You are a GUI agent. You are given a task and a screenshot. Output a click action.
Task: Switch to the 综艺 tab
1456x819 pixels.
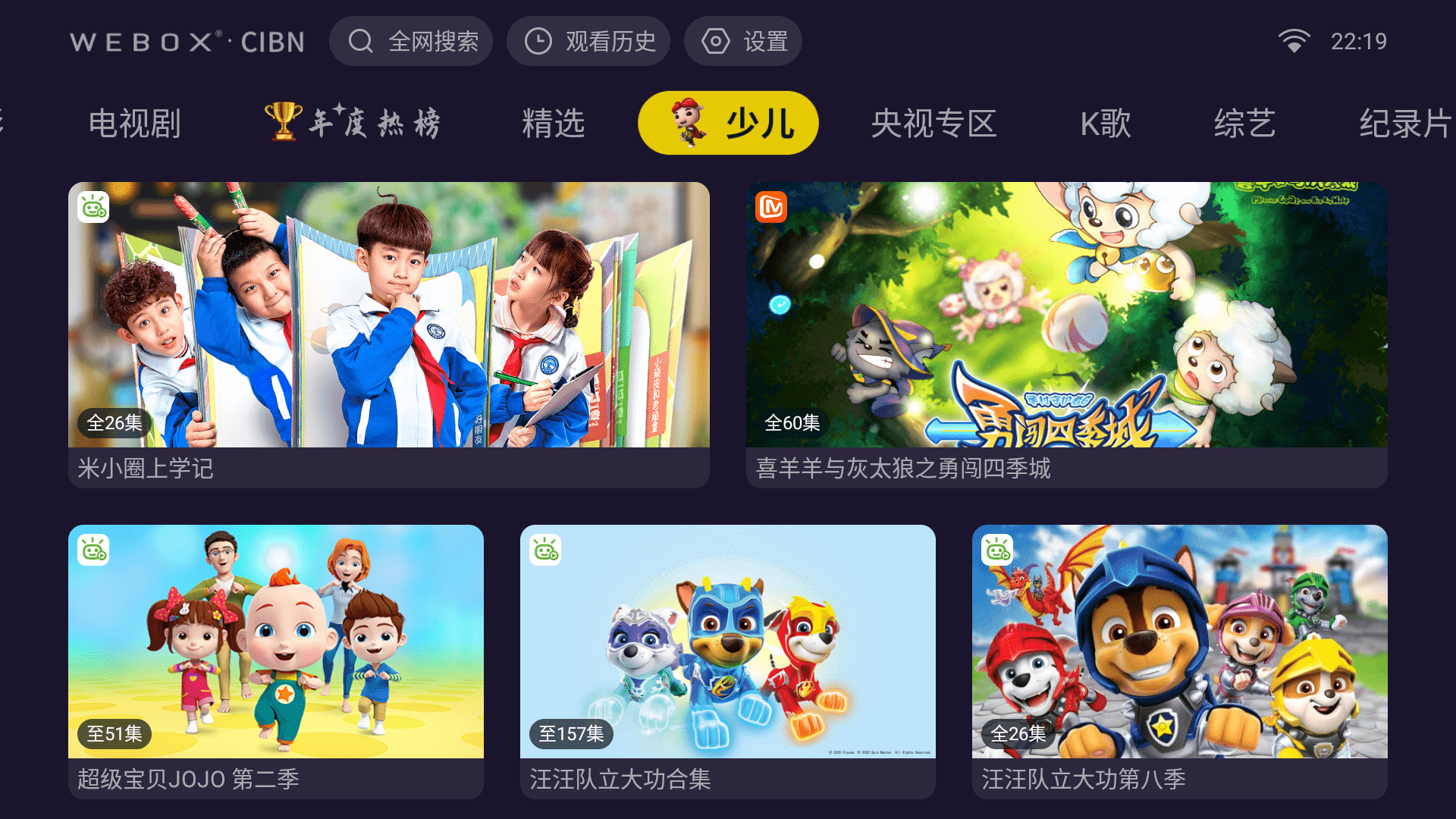coord(1244,123)
